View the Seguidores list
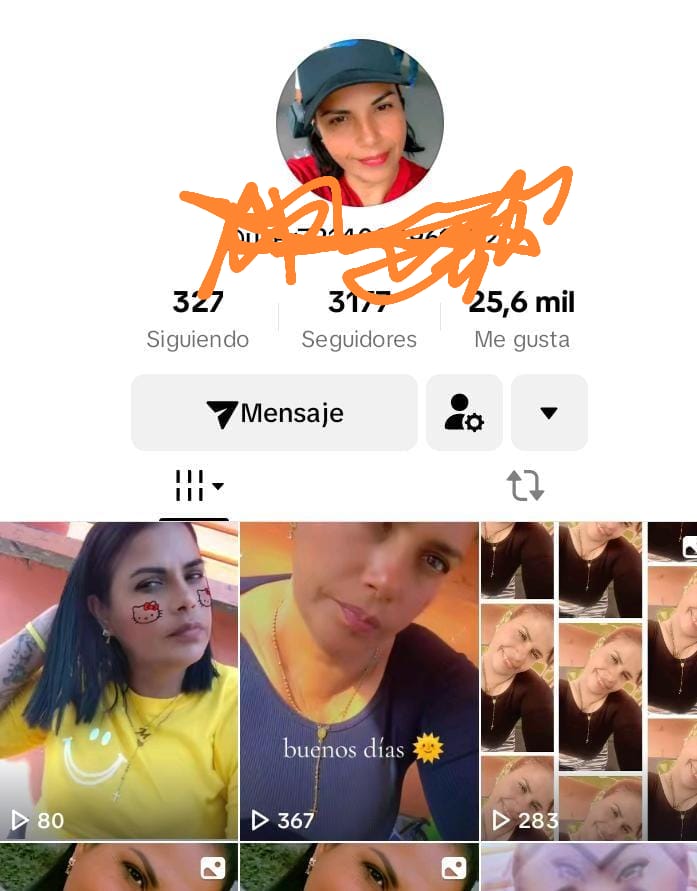The image size is (697, 891). (x=359, y=320)
